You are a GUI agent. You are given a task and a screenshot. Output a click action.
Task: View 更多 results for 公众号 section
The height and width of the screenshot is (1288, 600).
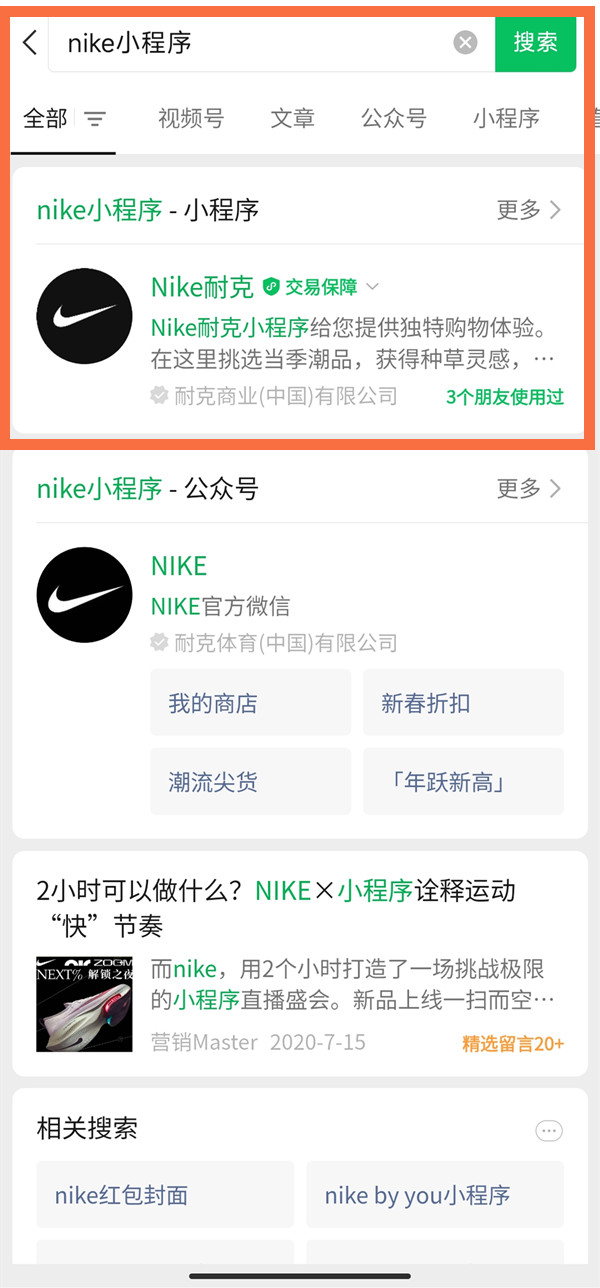click(529, 489)
